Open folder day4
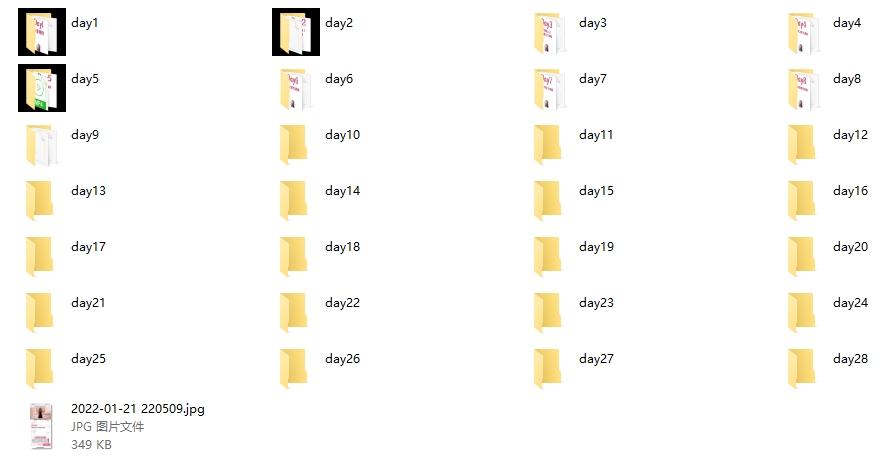Image resolution: width=880 pixels, height=463 pixels. coord(802,32)
